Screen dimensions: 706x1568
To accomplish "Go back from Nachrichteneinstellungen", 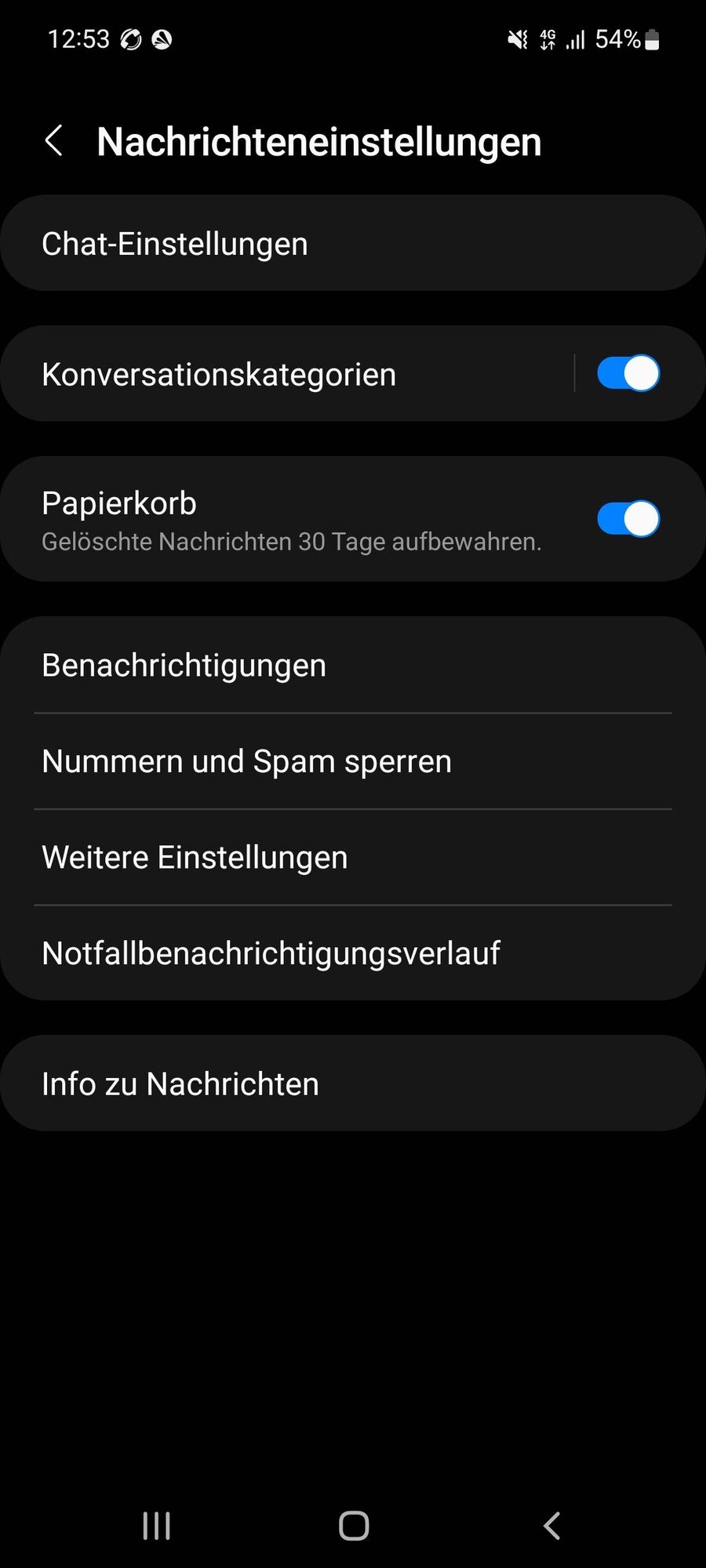I will pos(54,141).
